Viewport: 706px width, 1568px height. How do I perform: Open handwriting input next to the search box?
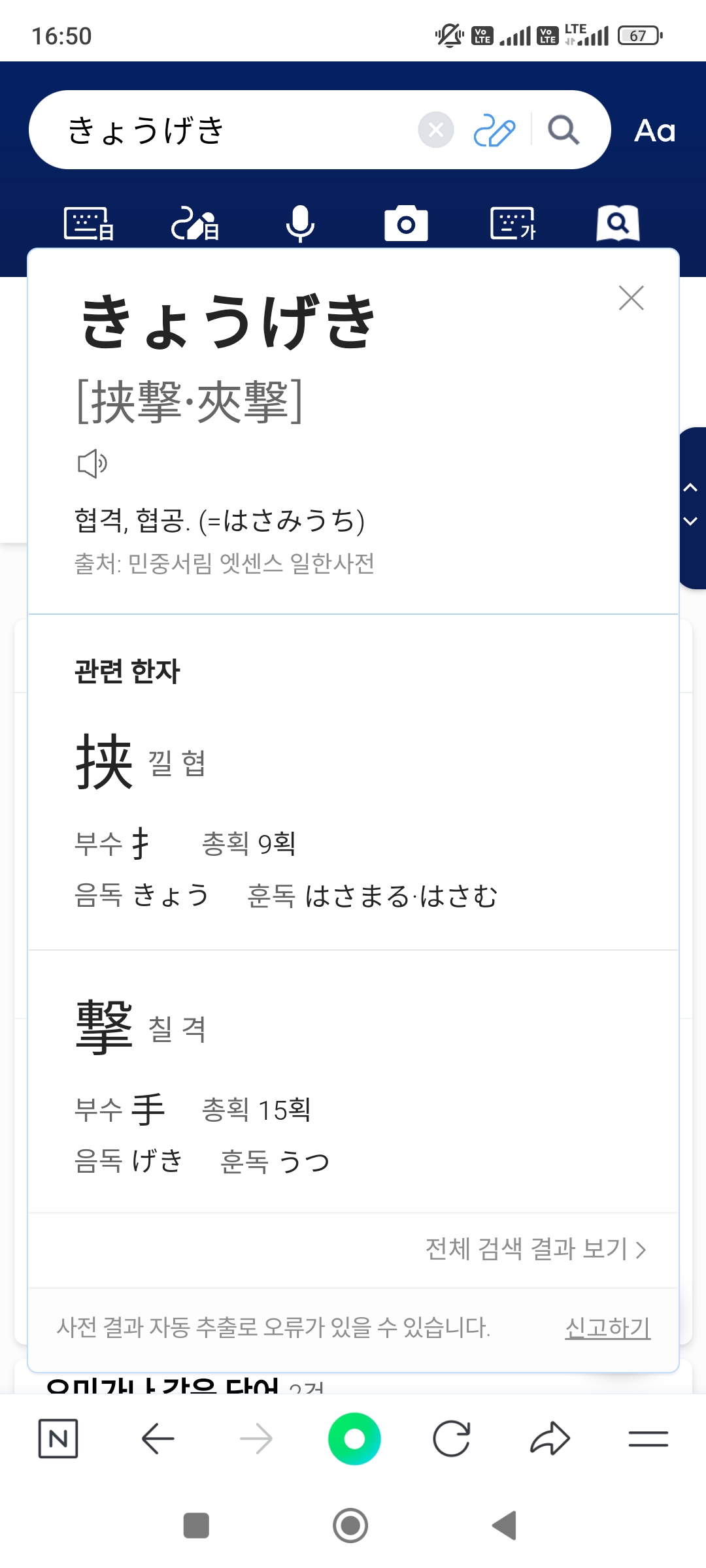pos(494,130)
